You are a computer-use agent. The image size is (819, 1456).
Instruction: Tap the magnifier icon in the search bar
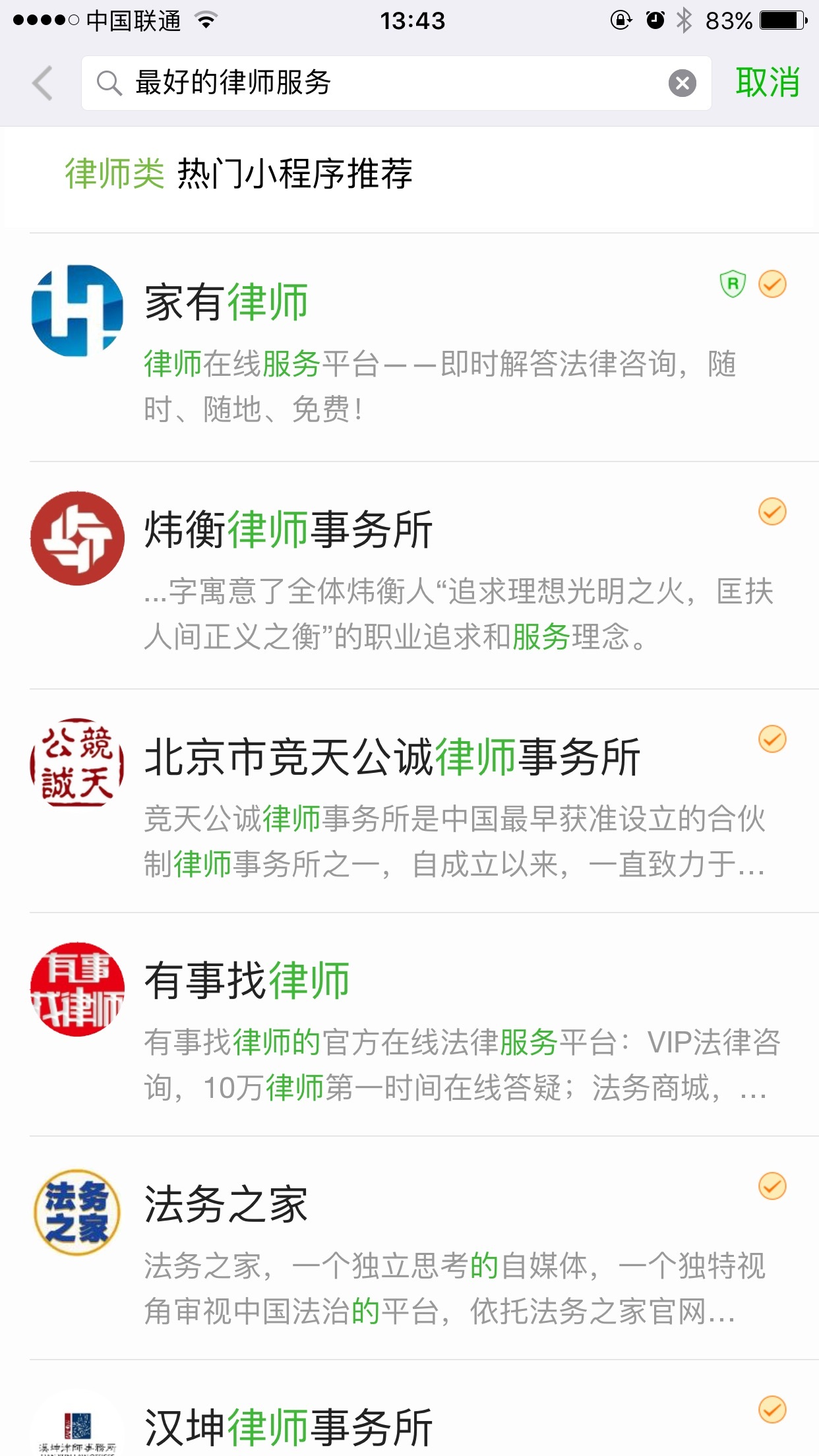point(109,82)
